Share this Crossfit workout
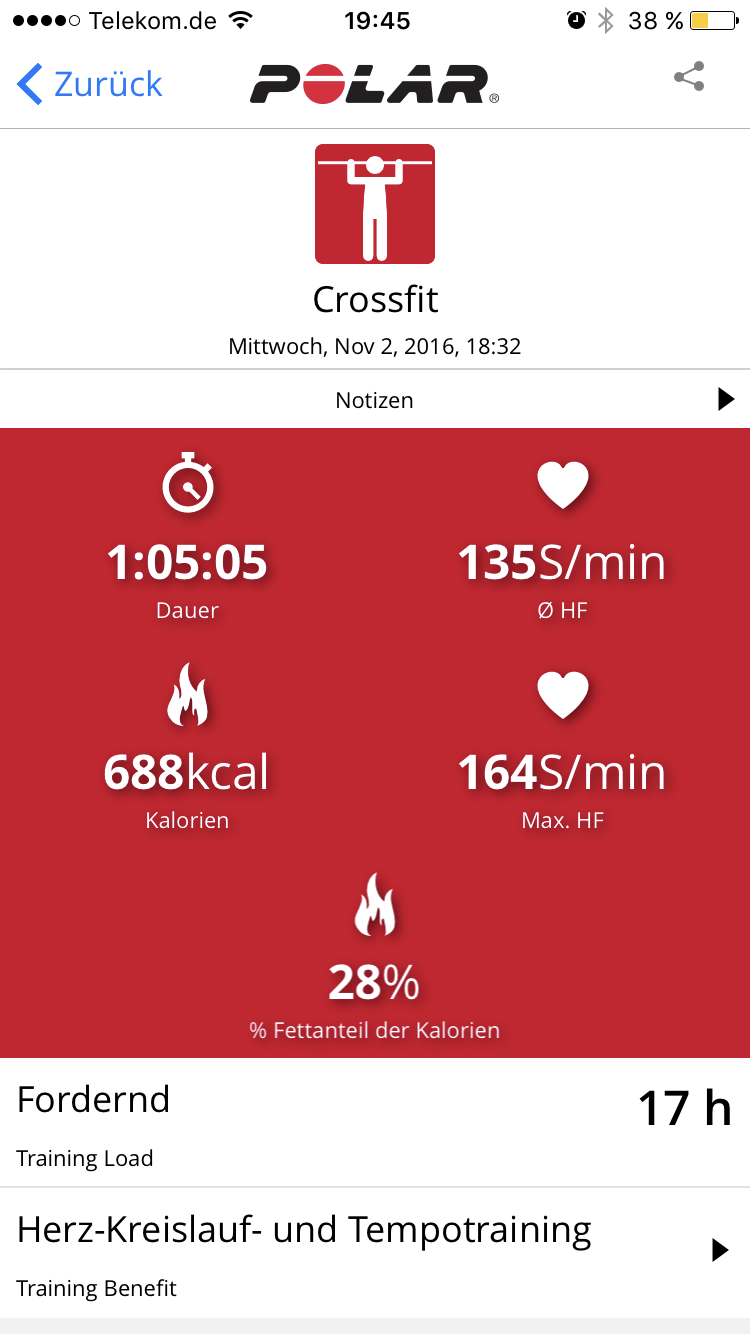 tap(689, 78)
